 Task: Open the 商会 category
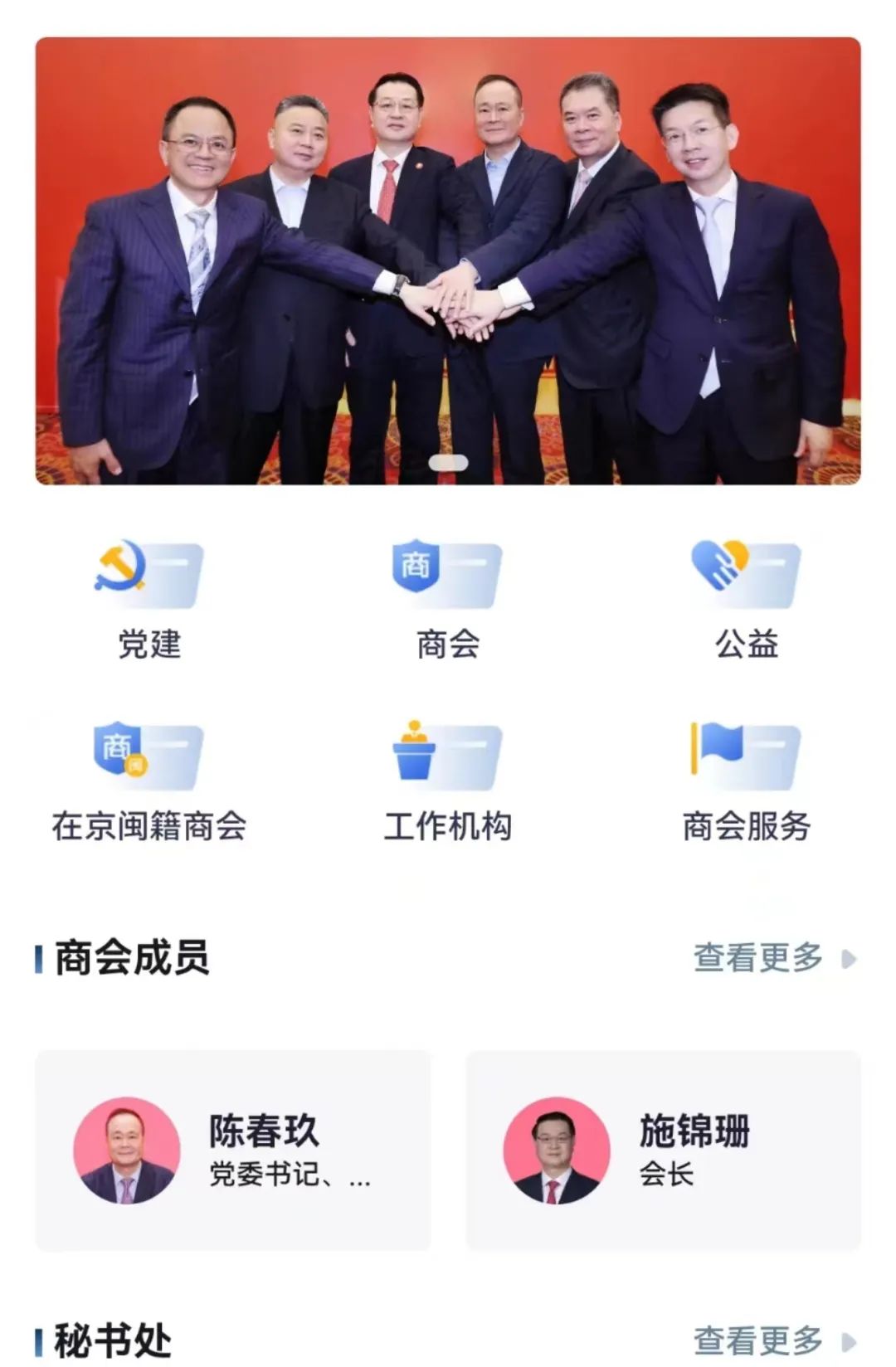[448, 599]
